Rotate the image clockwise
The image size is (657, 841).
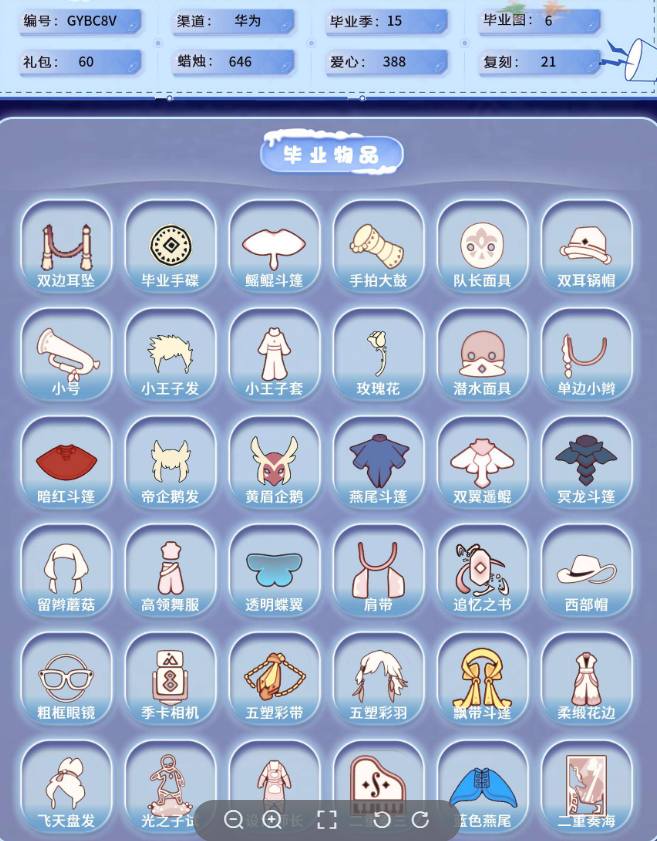pyautogui.click(x=420, y=820)
